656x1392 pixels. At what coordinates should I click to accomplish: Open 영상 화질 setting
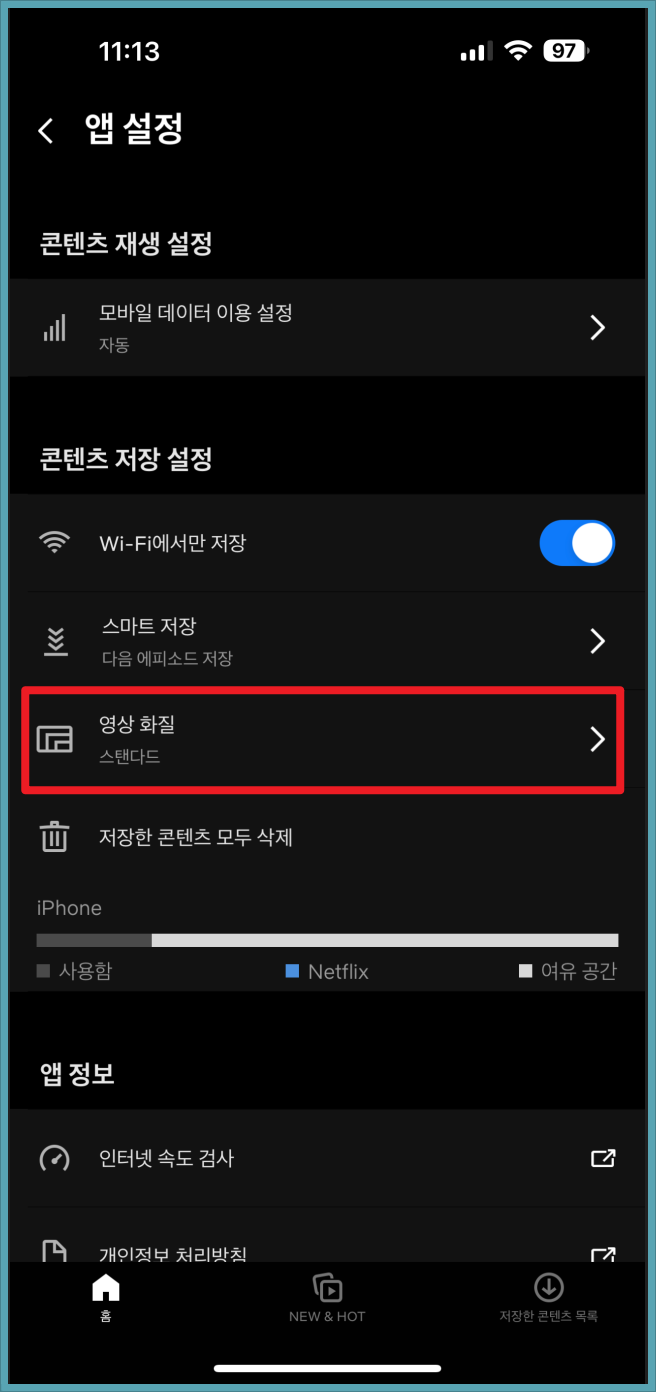(x=328, y=739)
